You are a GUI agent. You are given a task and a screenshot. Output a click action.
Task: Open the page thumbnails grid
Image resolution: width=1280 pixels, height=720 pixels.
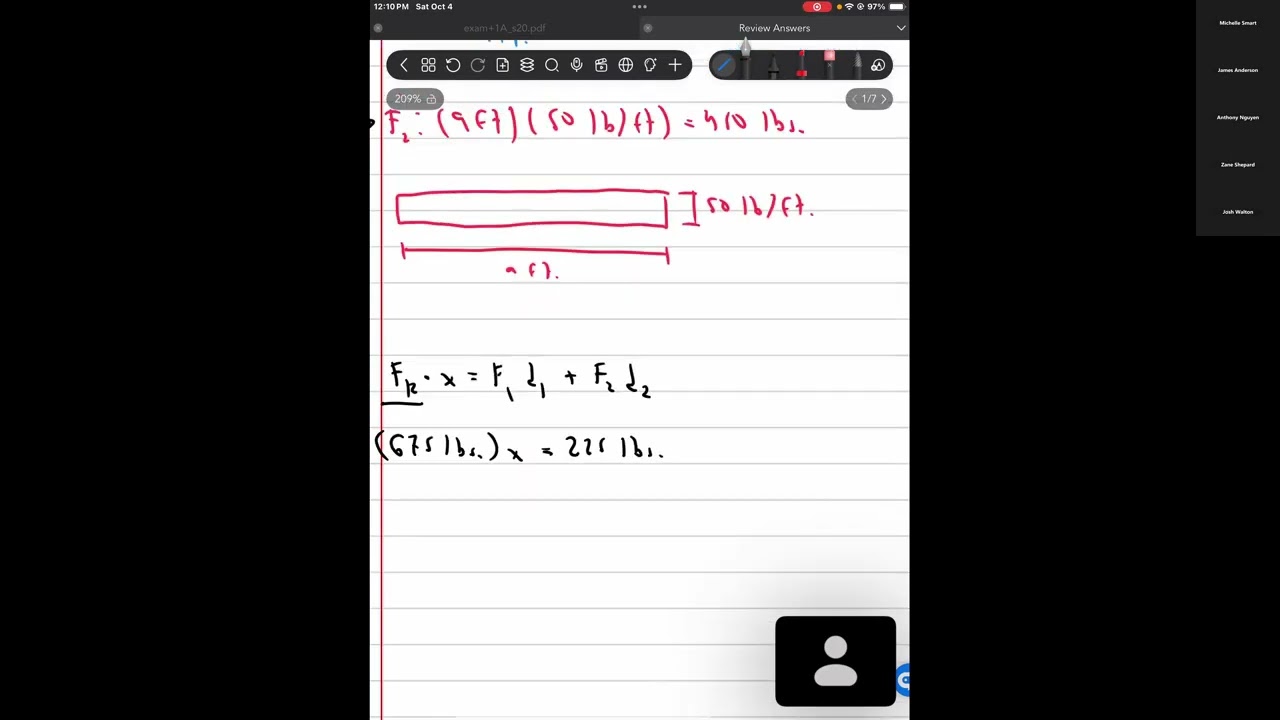[428, 66]
